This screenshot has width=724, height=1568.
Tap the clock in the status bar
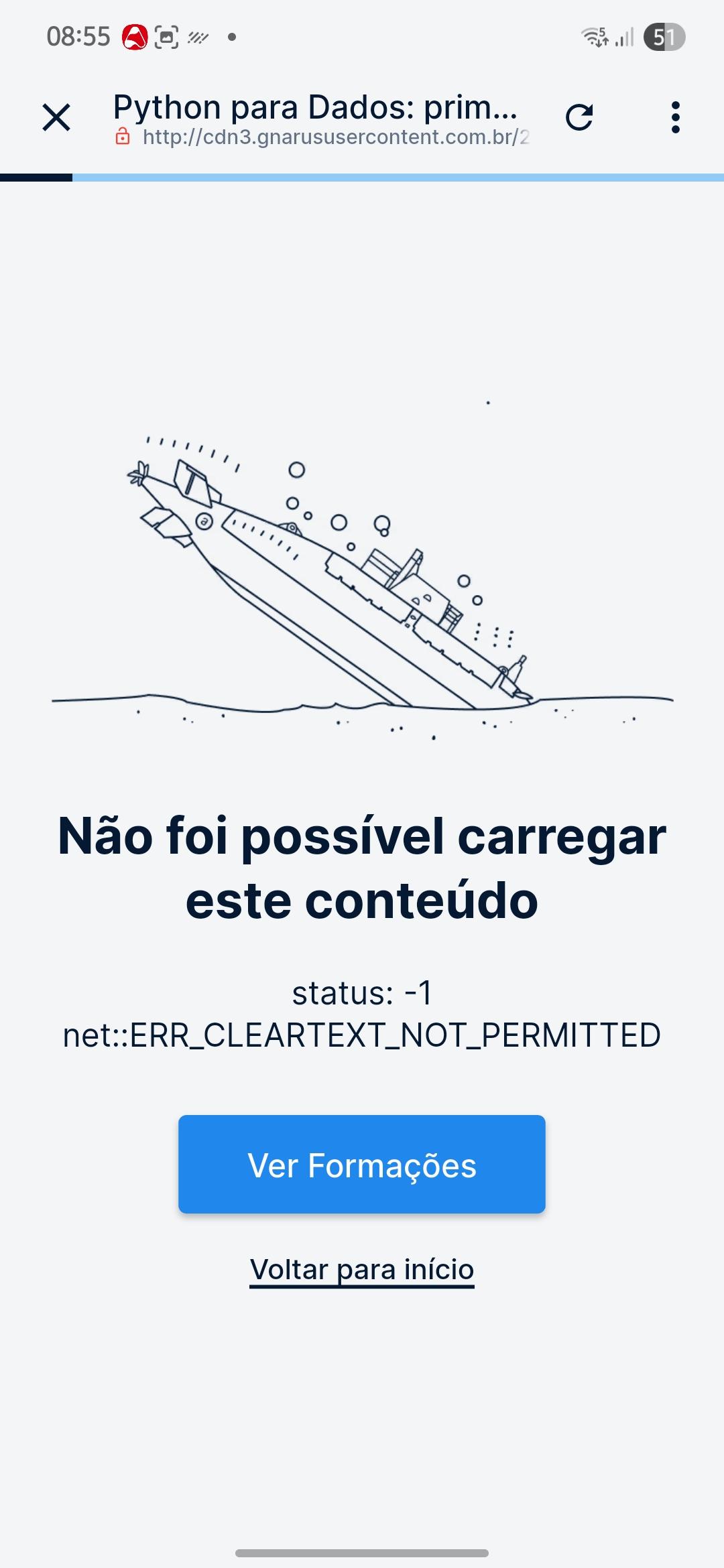click(x=80, y=37)
